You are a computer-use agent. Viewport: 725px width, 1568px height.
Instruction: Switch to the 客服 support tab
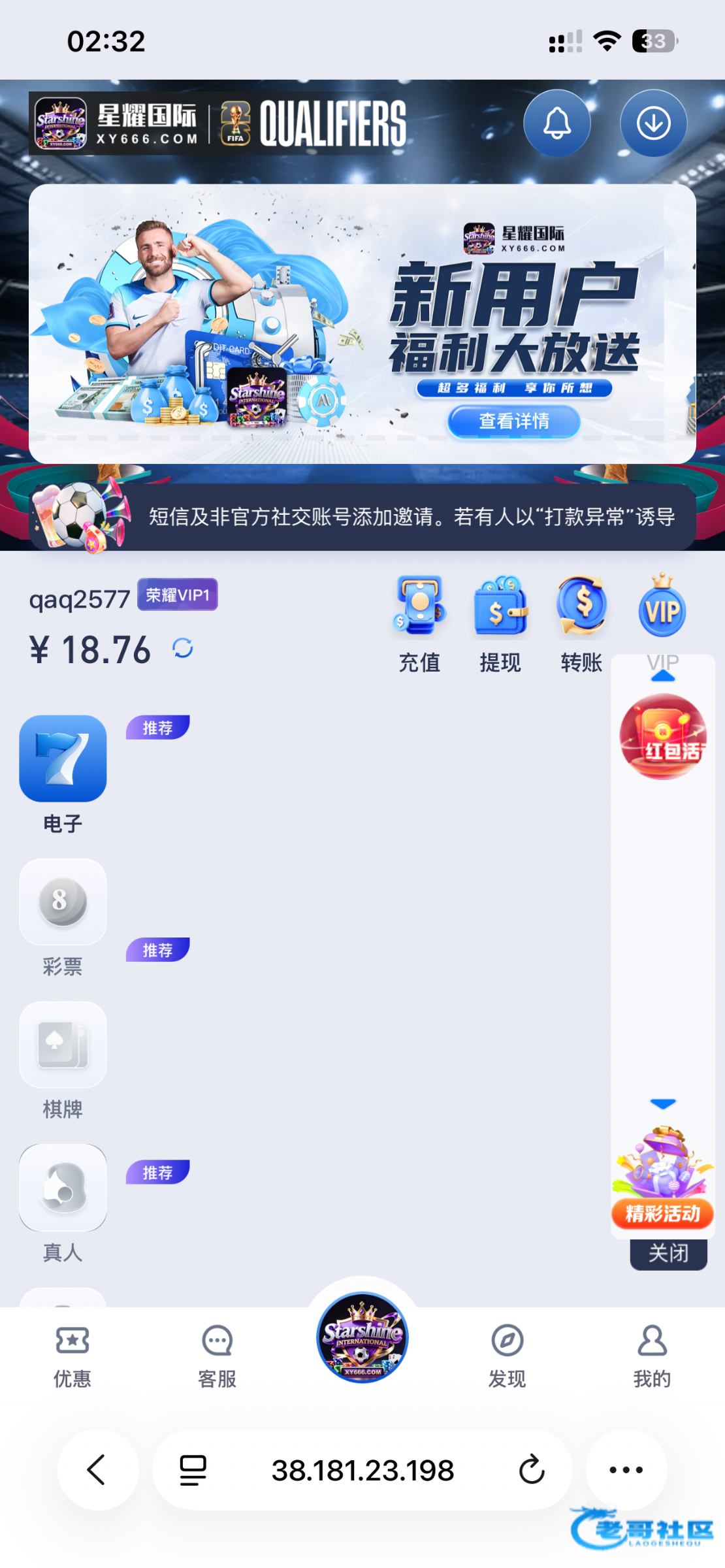point(217,1356)
